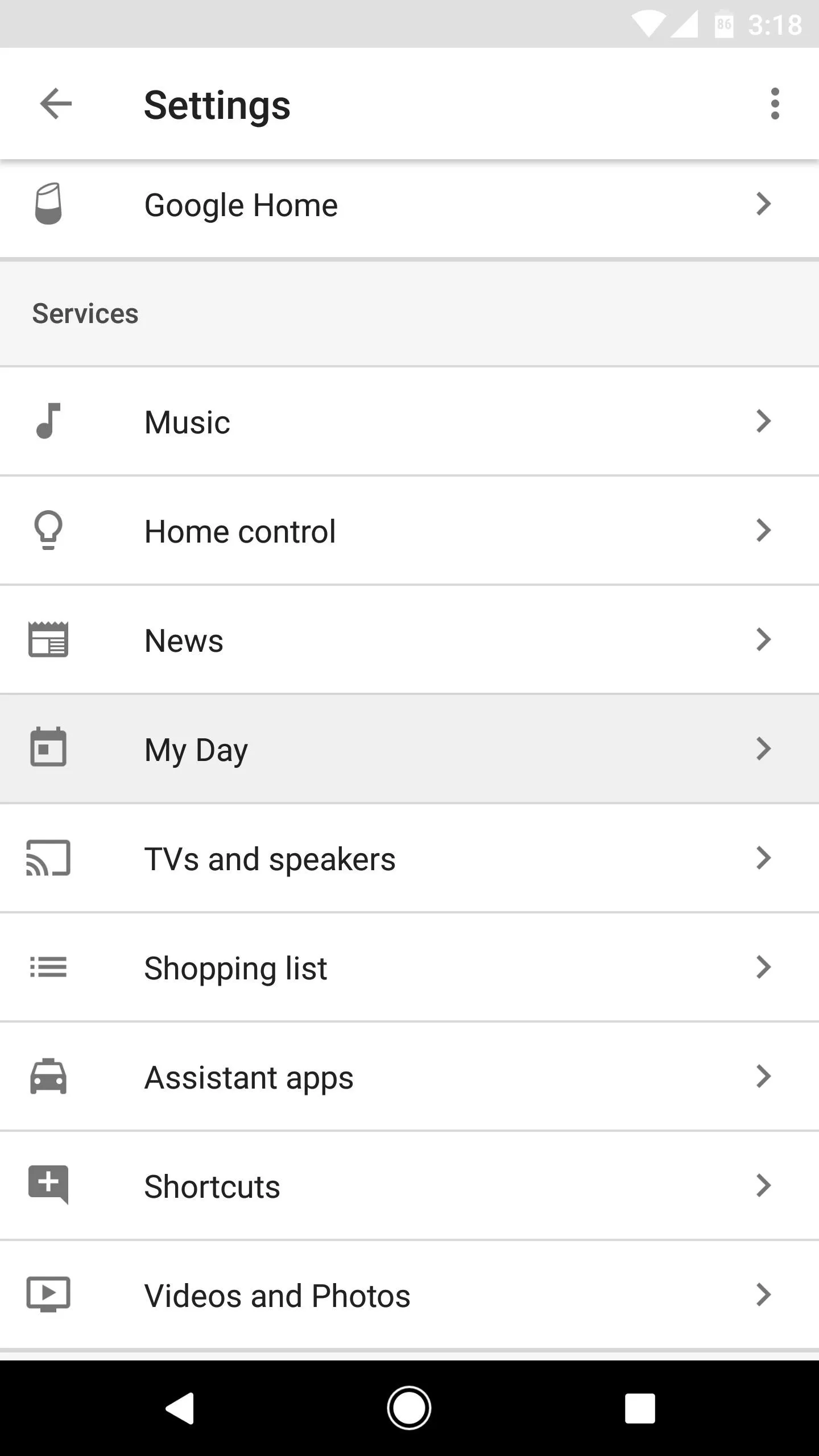Open recent apps from navigation bar
The image size is (819, 1456).
tap(640, 1408)
